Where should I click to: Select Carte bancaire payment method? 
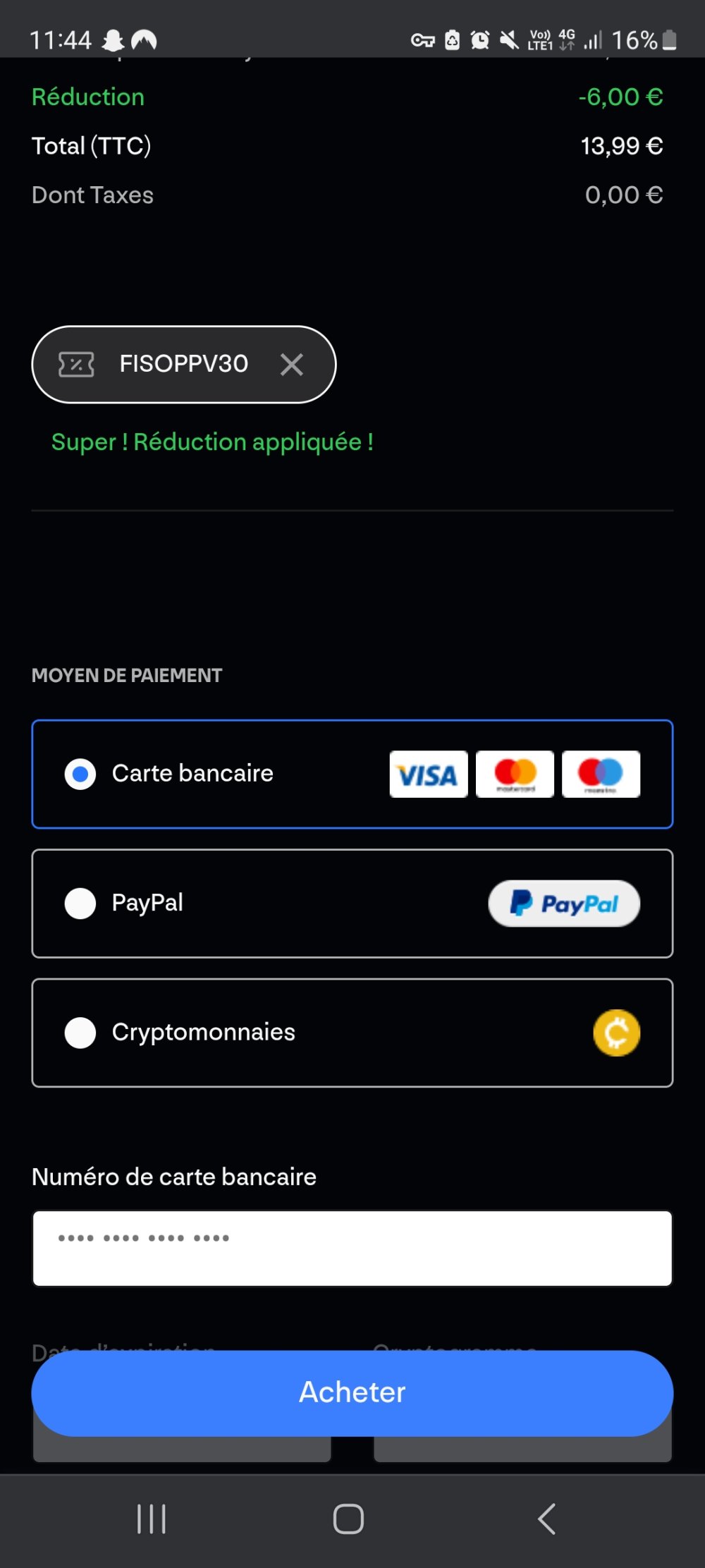click(x=80, y=774)
